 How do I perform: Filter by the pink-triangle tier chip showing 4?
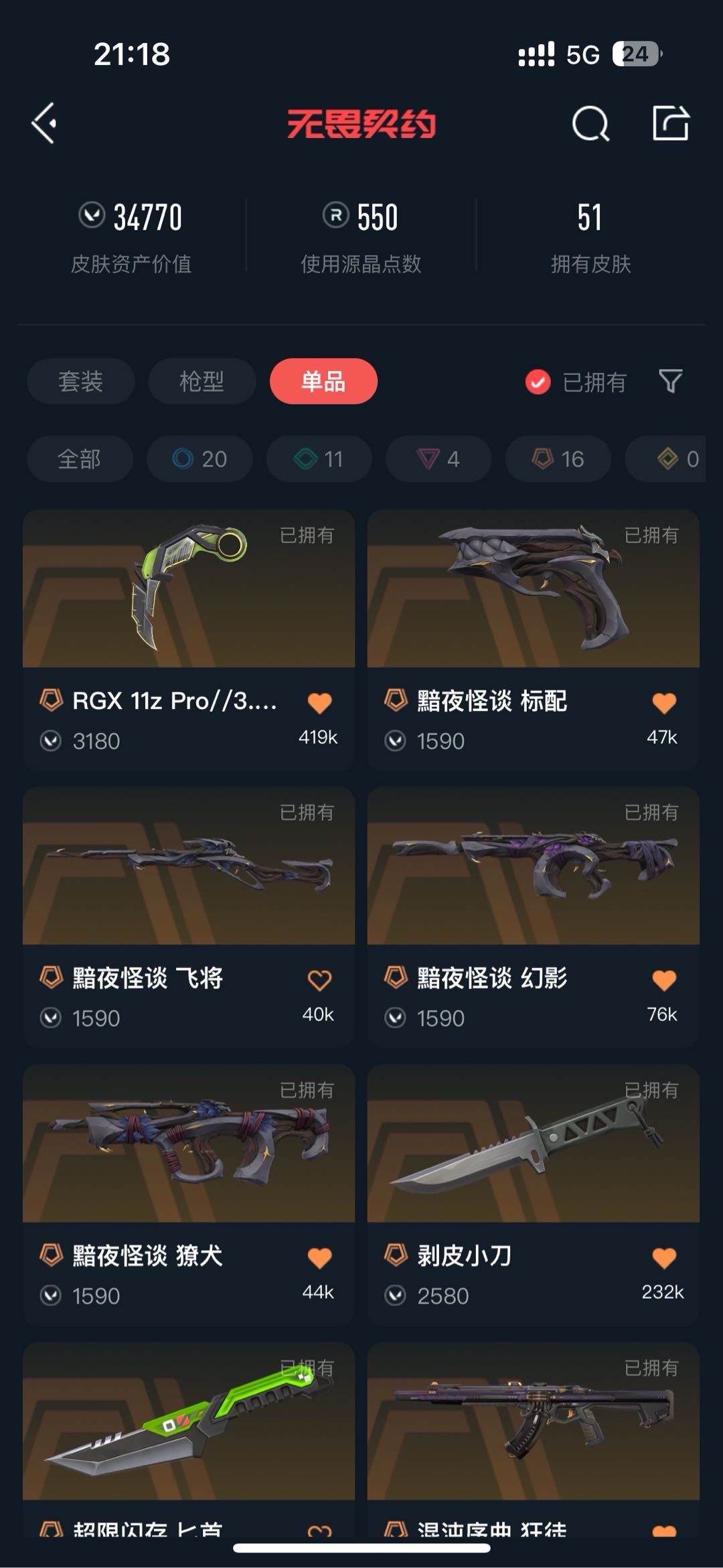click(x=438, y=459)
